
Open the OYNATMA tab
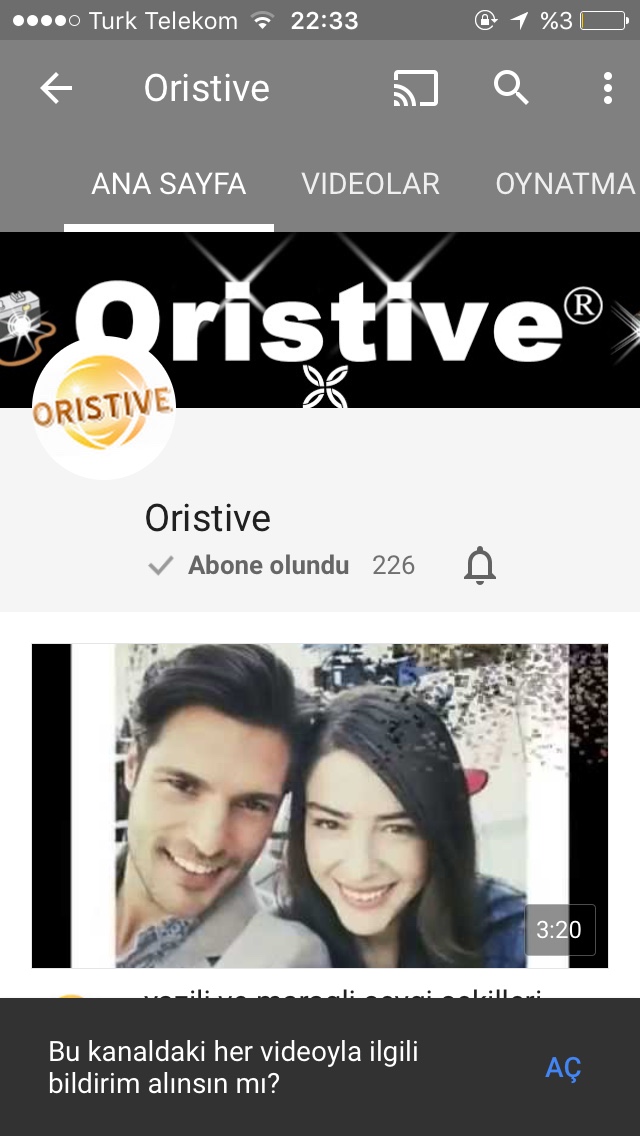click(x=565, y=184)
